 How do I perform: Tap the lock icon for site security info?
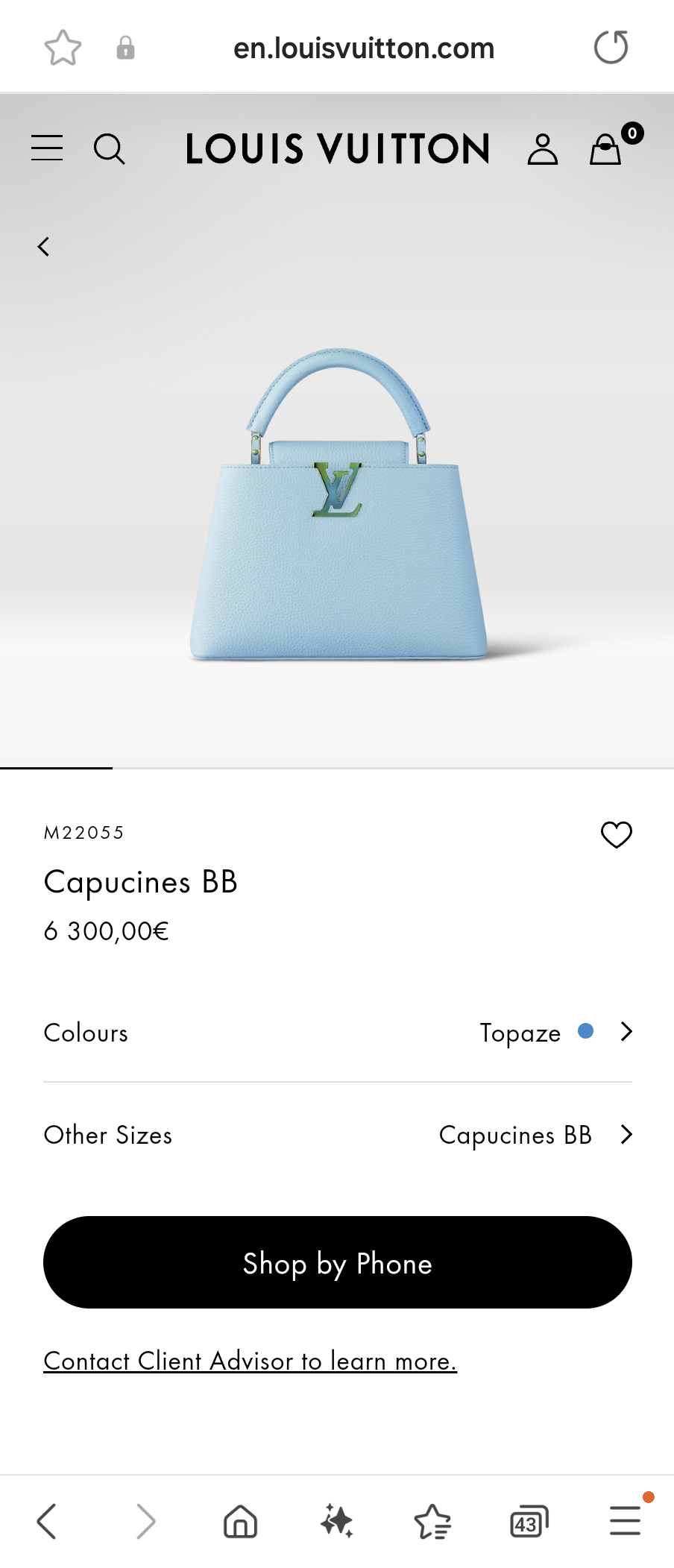click(x=125, y=46)
